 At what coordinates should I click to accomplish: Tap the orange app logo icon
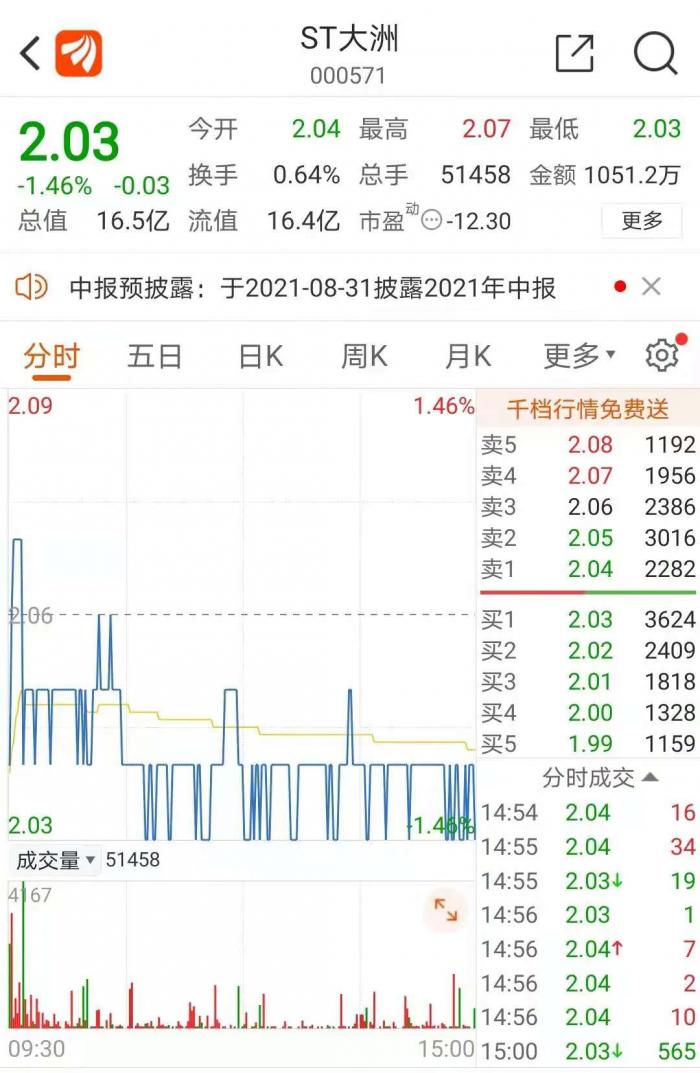[78, 53]
